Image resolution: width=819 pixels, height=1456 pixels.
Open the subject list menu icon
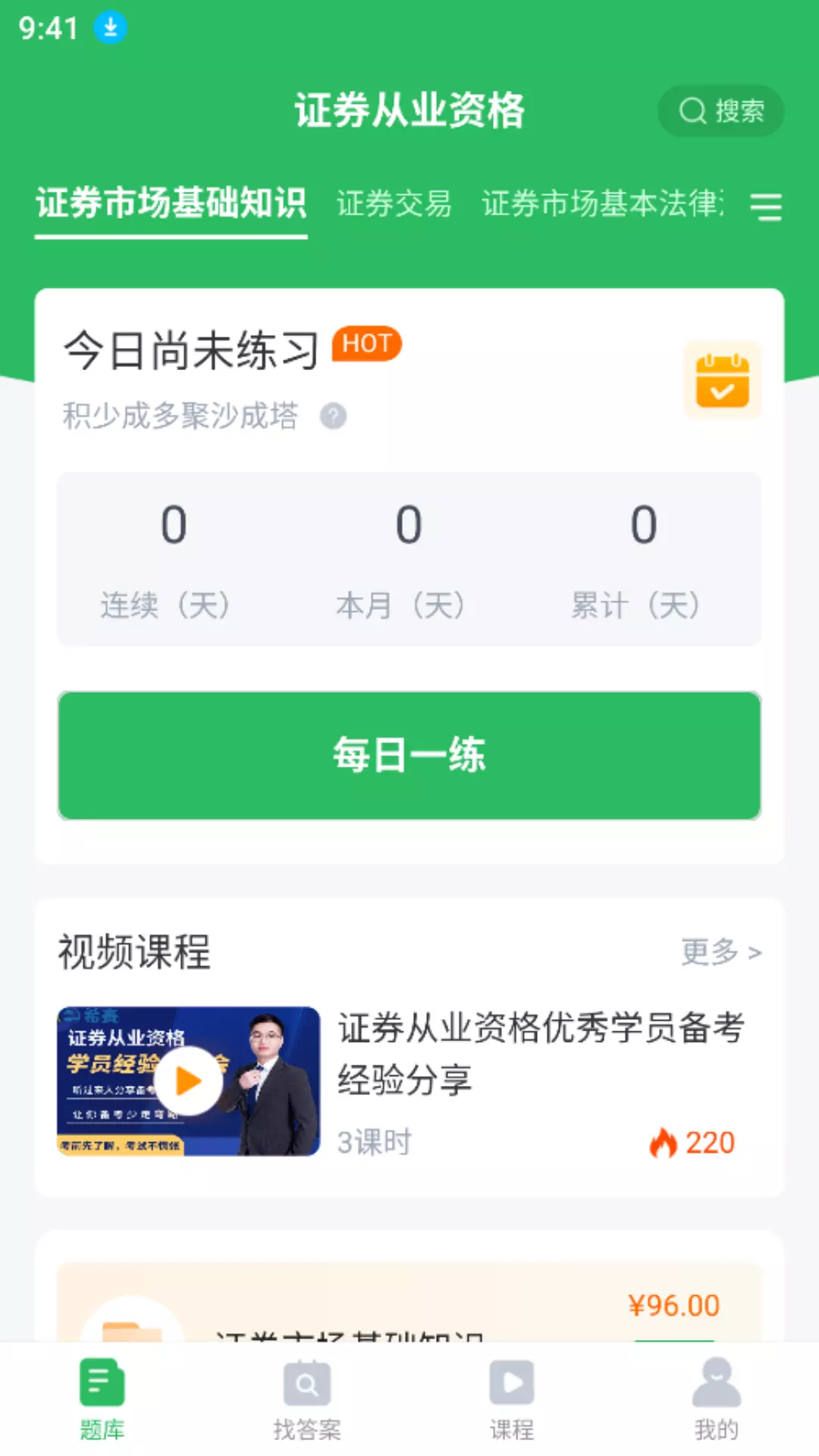pos(766,206)
